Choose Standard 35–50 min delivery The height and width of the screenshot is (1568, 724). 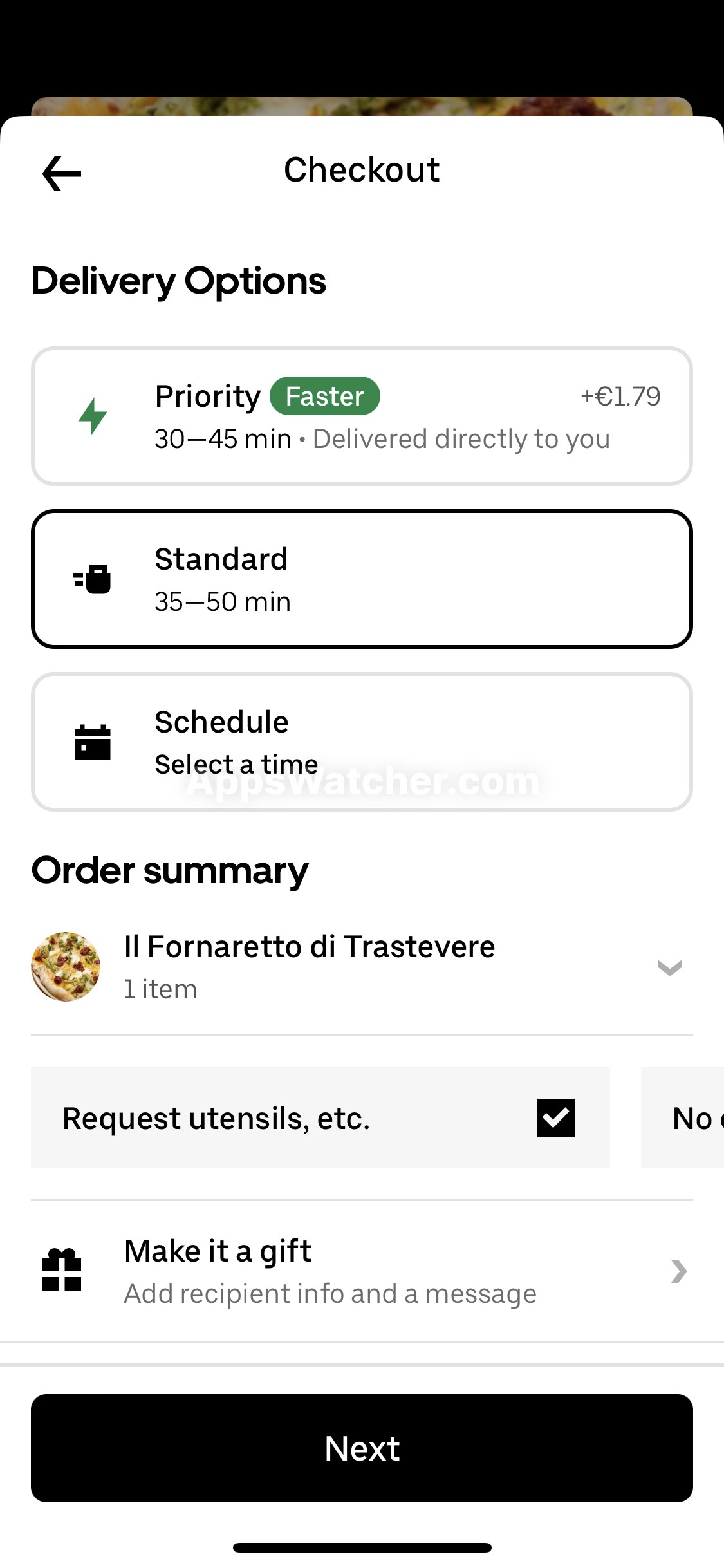[x=362, y=579]
